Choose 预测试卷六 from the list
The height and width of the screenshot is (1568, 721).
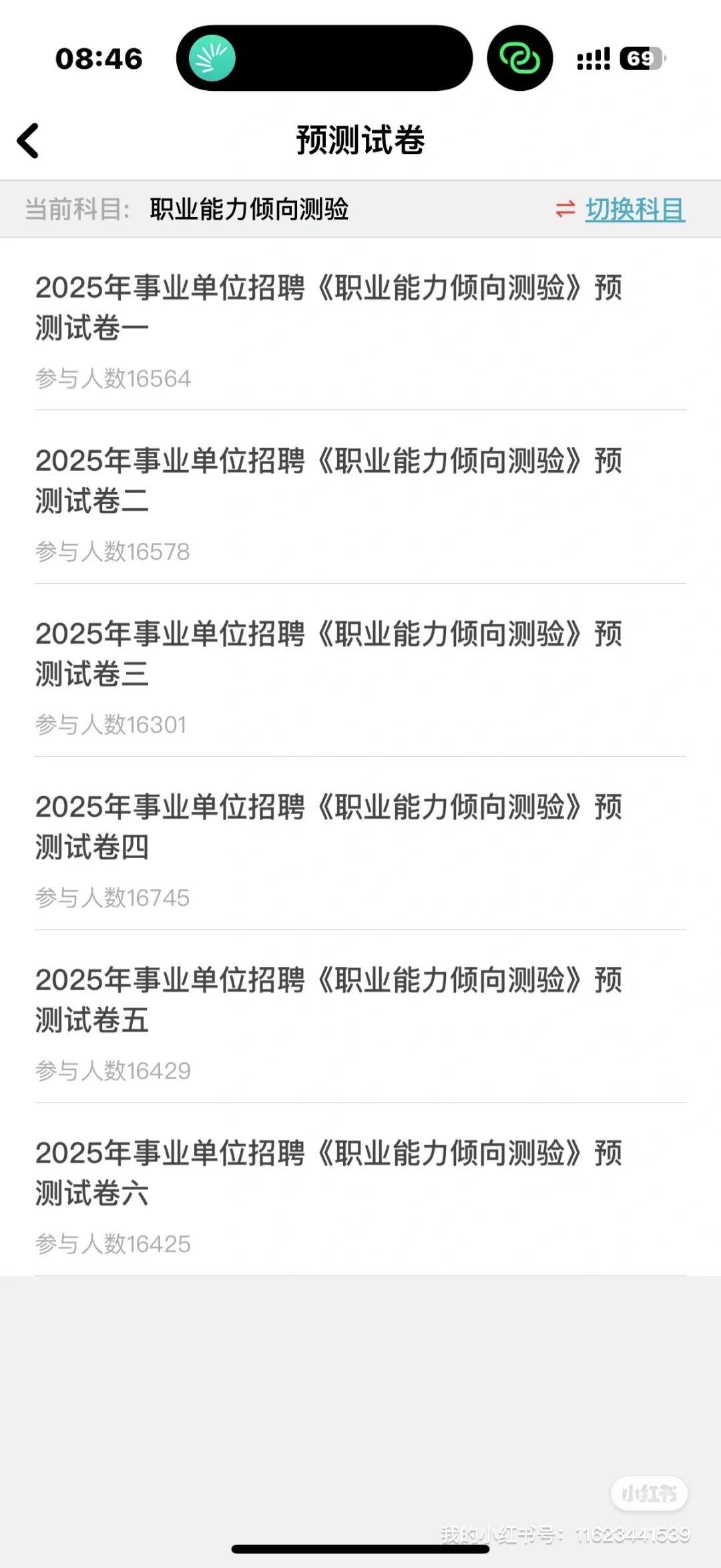(x=328, y=1173)
